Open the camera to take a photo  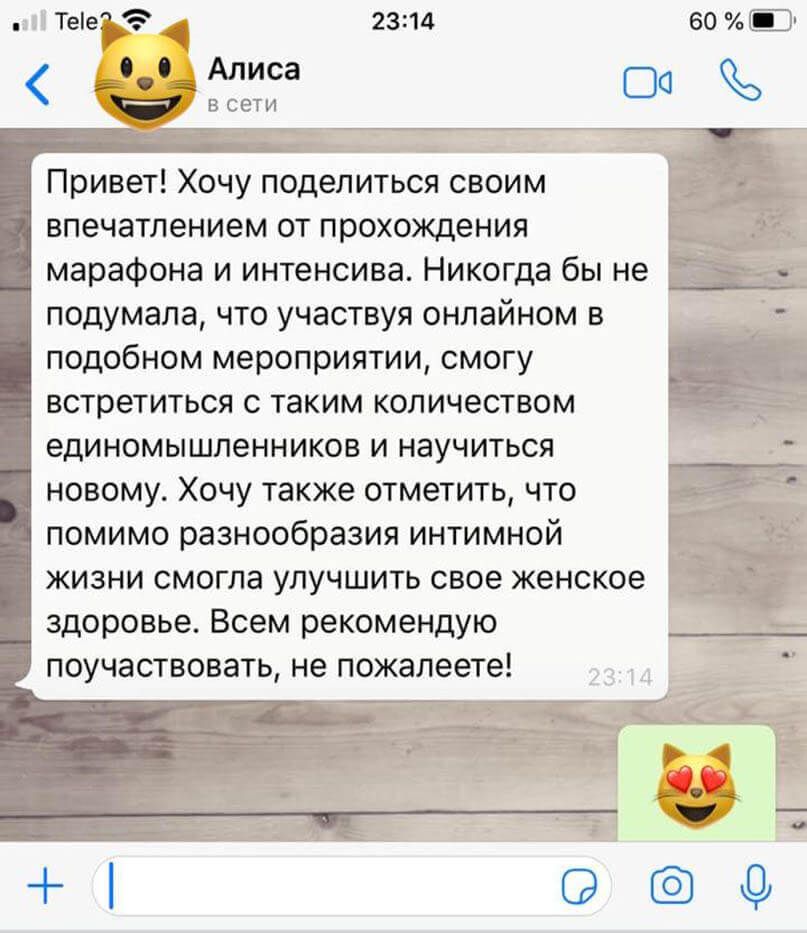coord(671,886)
